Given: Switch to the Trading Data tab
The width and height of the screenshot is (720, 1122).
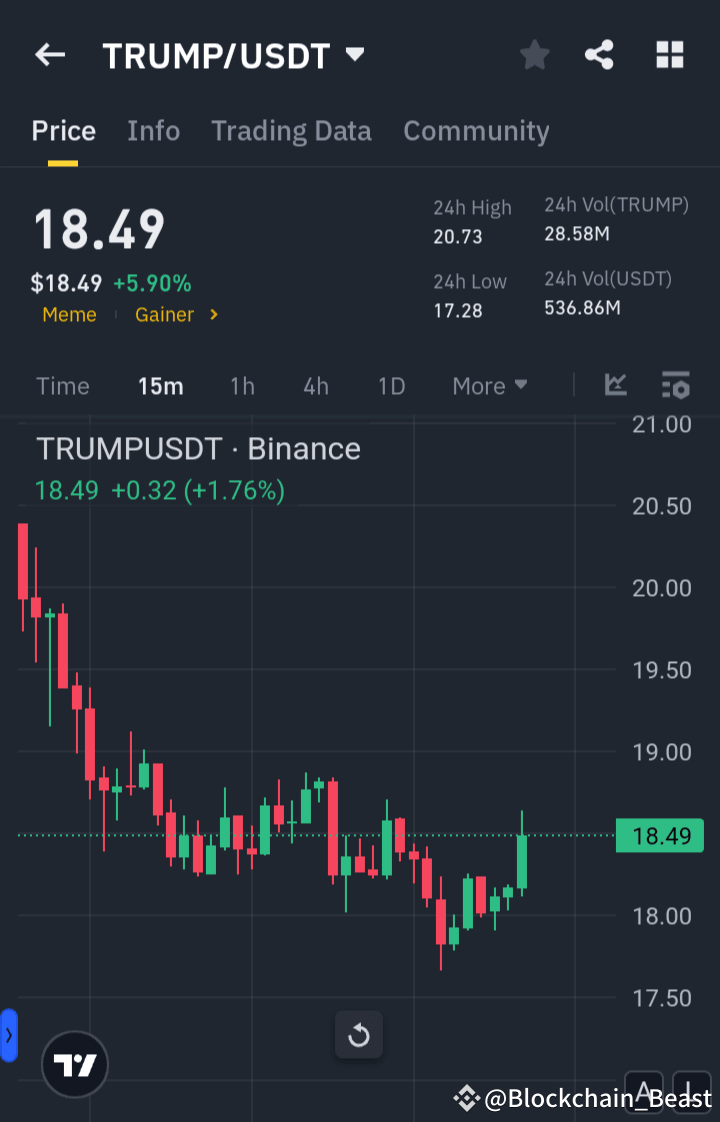Looking at the screenshot, I should [291, 131].
